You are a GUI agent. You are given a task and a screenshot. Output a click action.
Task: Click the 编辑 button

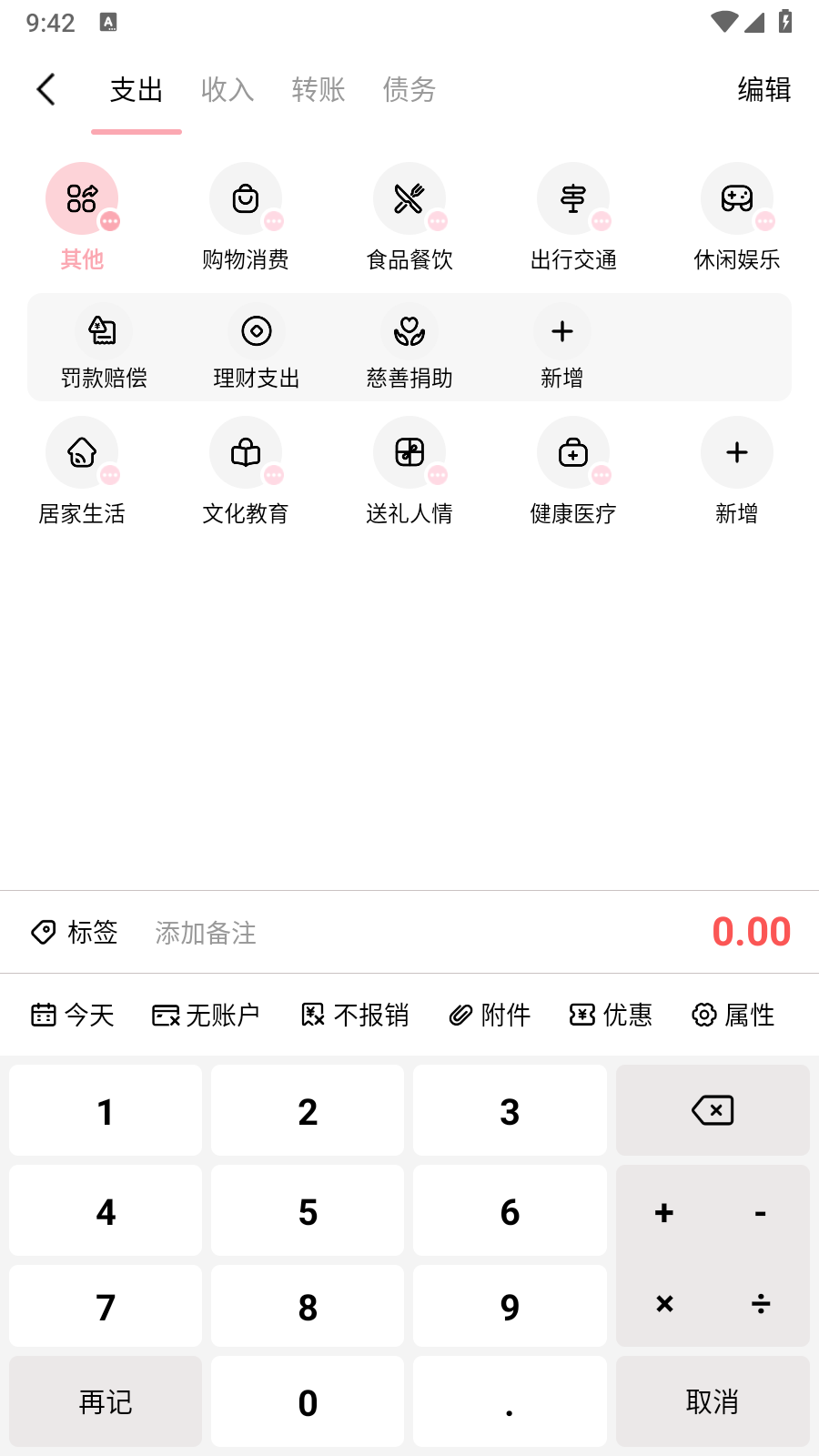[763, 89]
